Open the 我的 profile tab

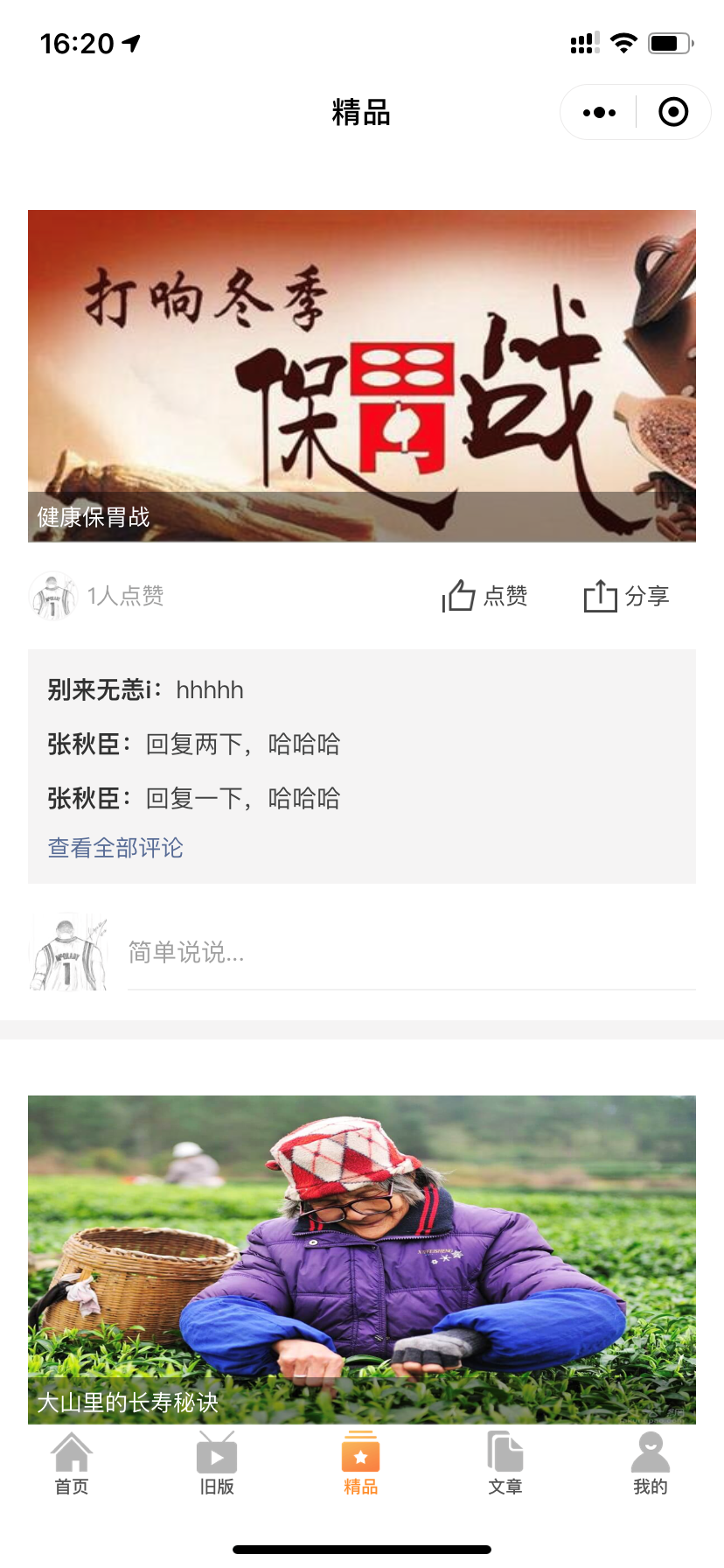[x=651, y=1463]
